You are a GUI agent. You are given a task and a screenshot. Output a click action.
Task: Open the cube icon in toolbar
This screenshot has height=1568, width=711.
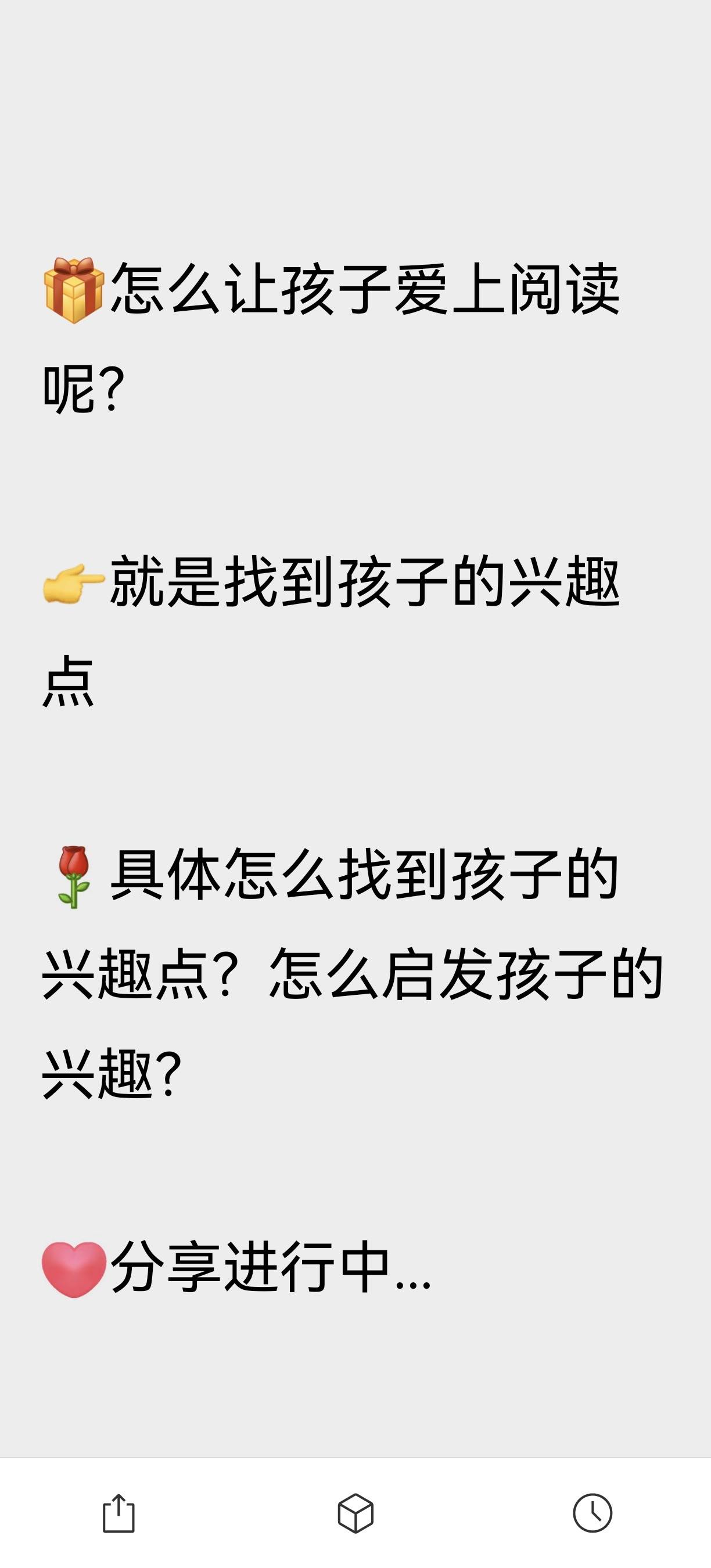[355, 1513]
